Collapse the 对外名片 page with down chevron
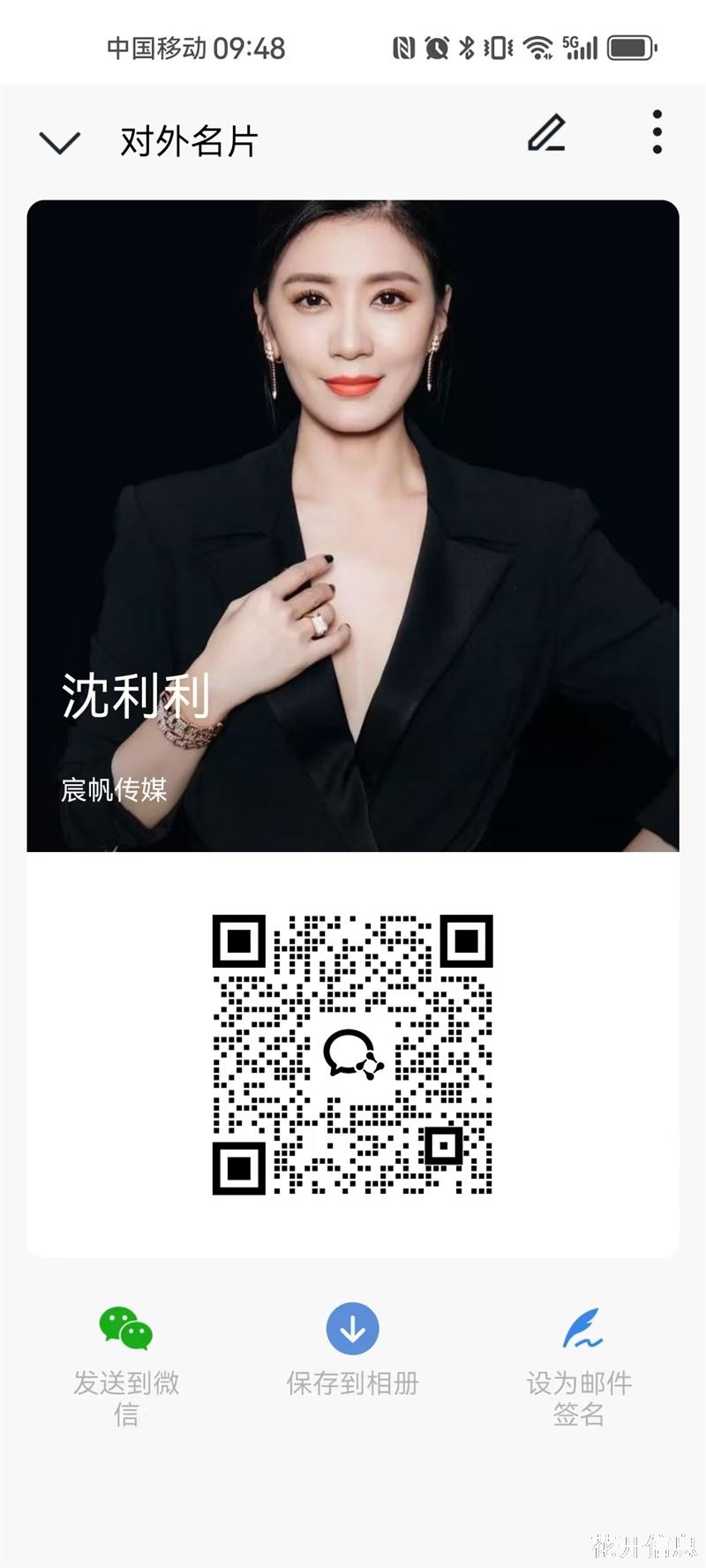Screen dimensions: 706x1568 (60, 142)
